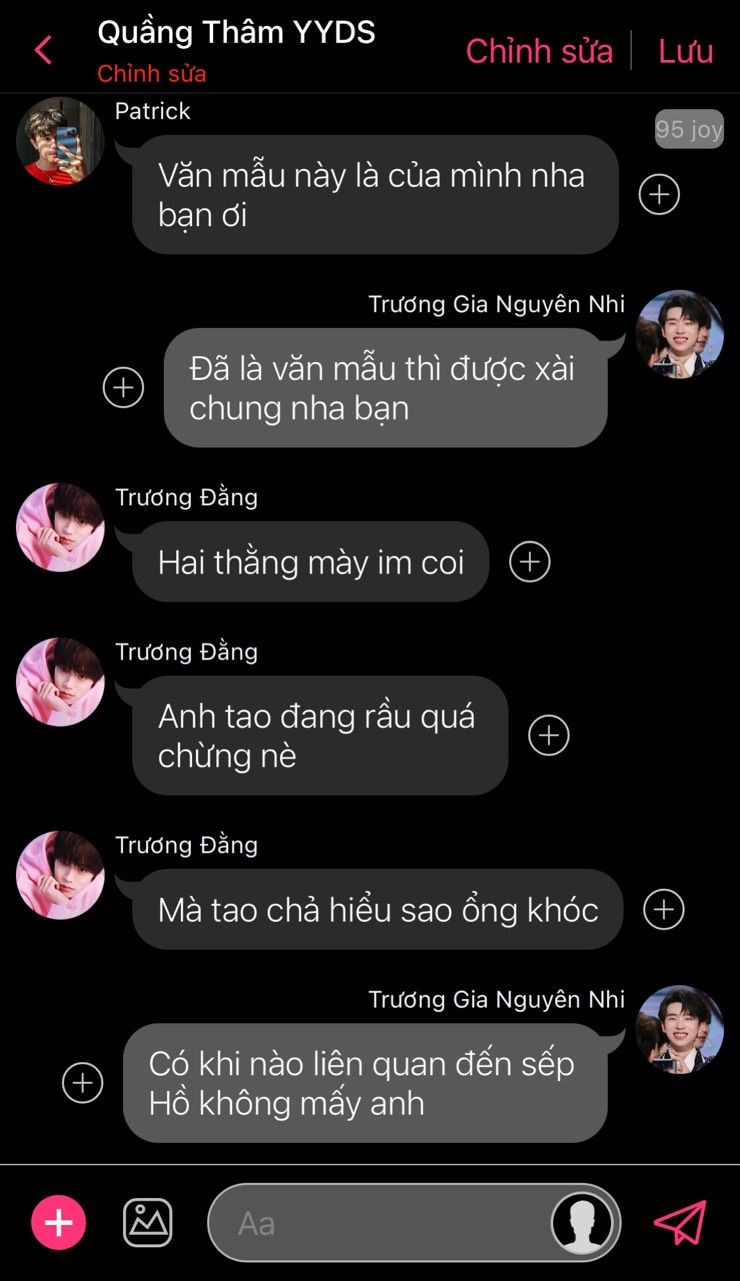Tap Patrick's avatar photo

(60, 141)
